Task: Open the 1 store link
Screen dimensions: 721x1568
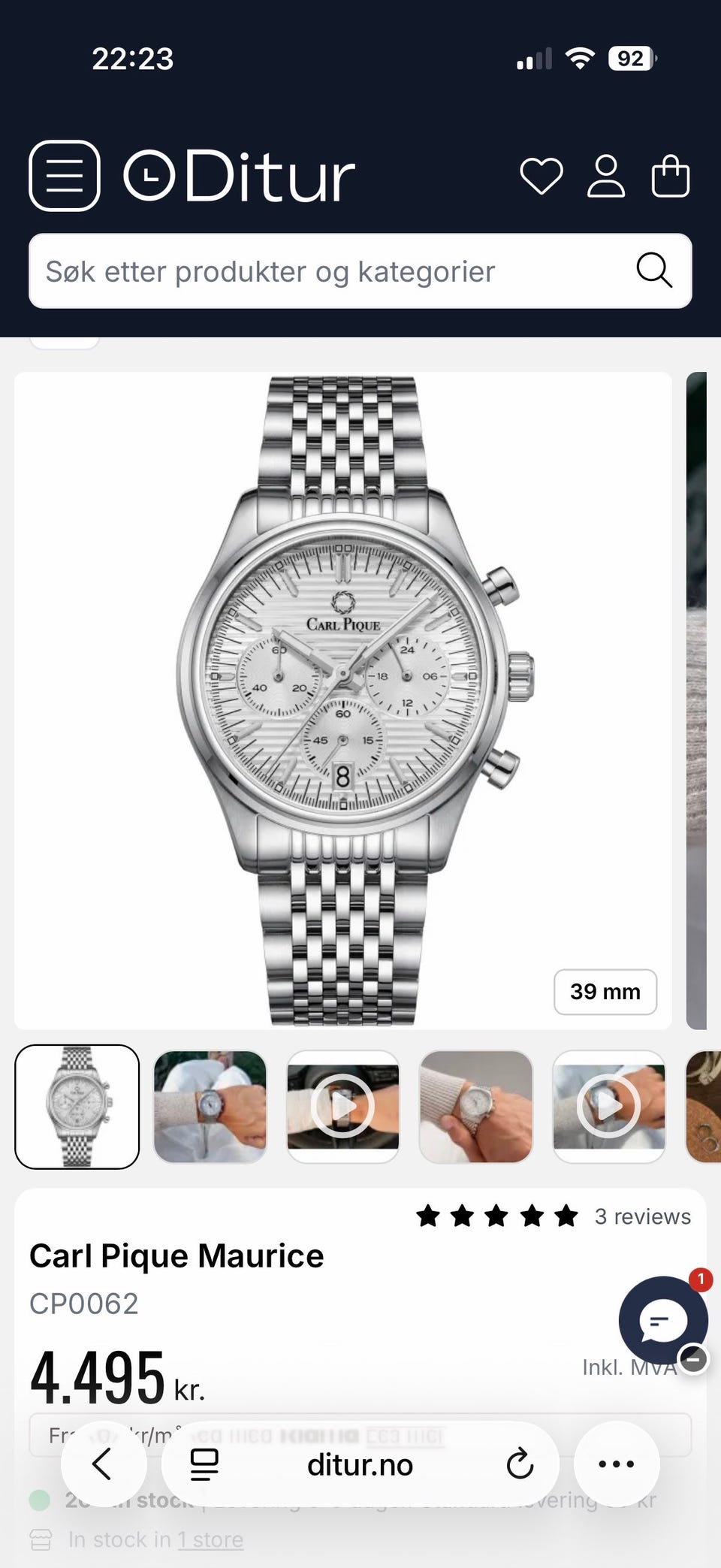Action: point(210,1539)
